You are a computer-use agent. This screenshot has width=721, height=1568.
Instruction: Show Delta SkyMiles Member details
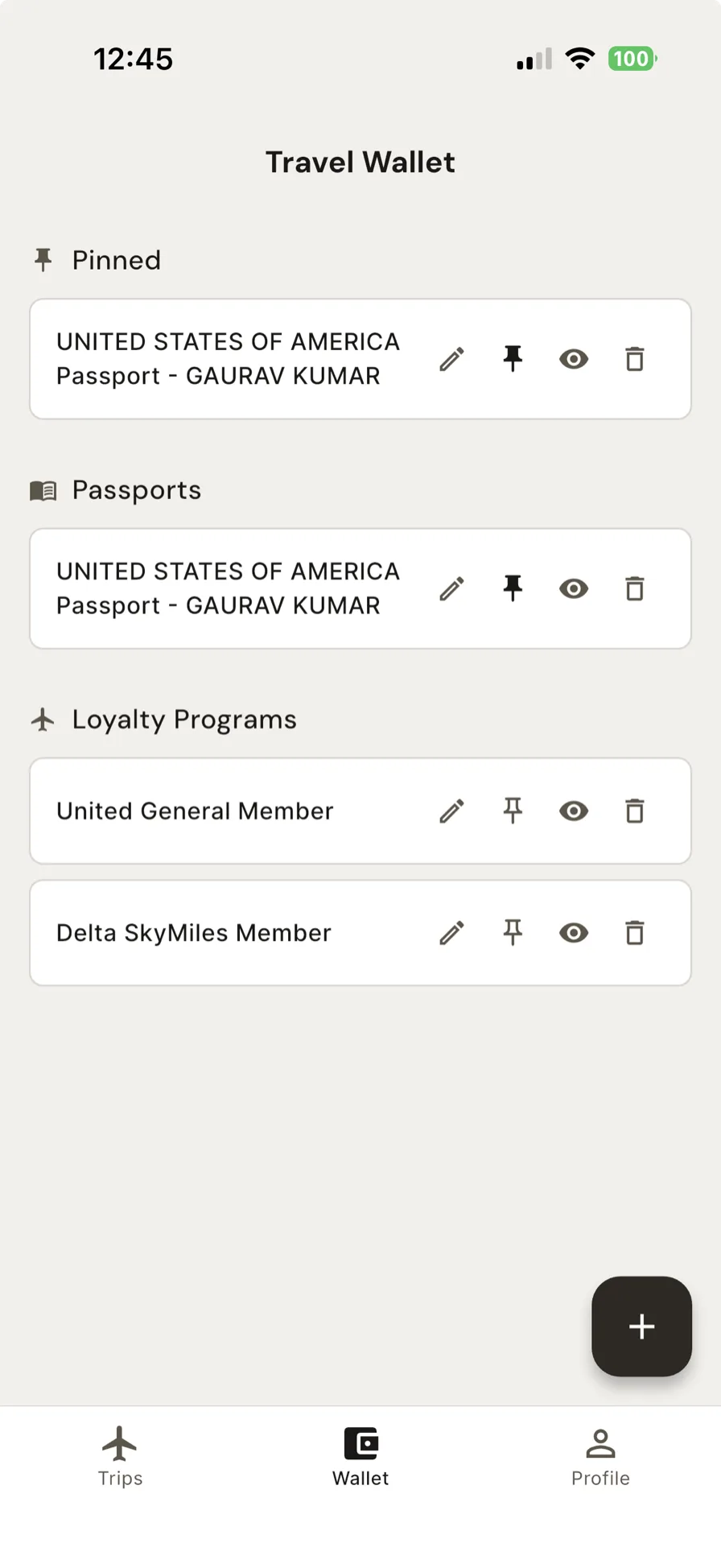(x=574, y=933)
